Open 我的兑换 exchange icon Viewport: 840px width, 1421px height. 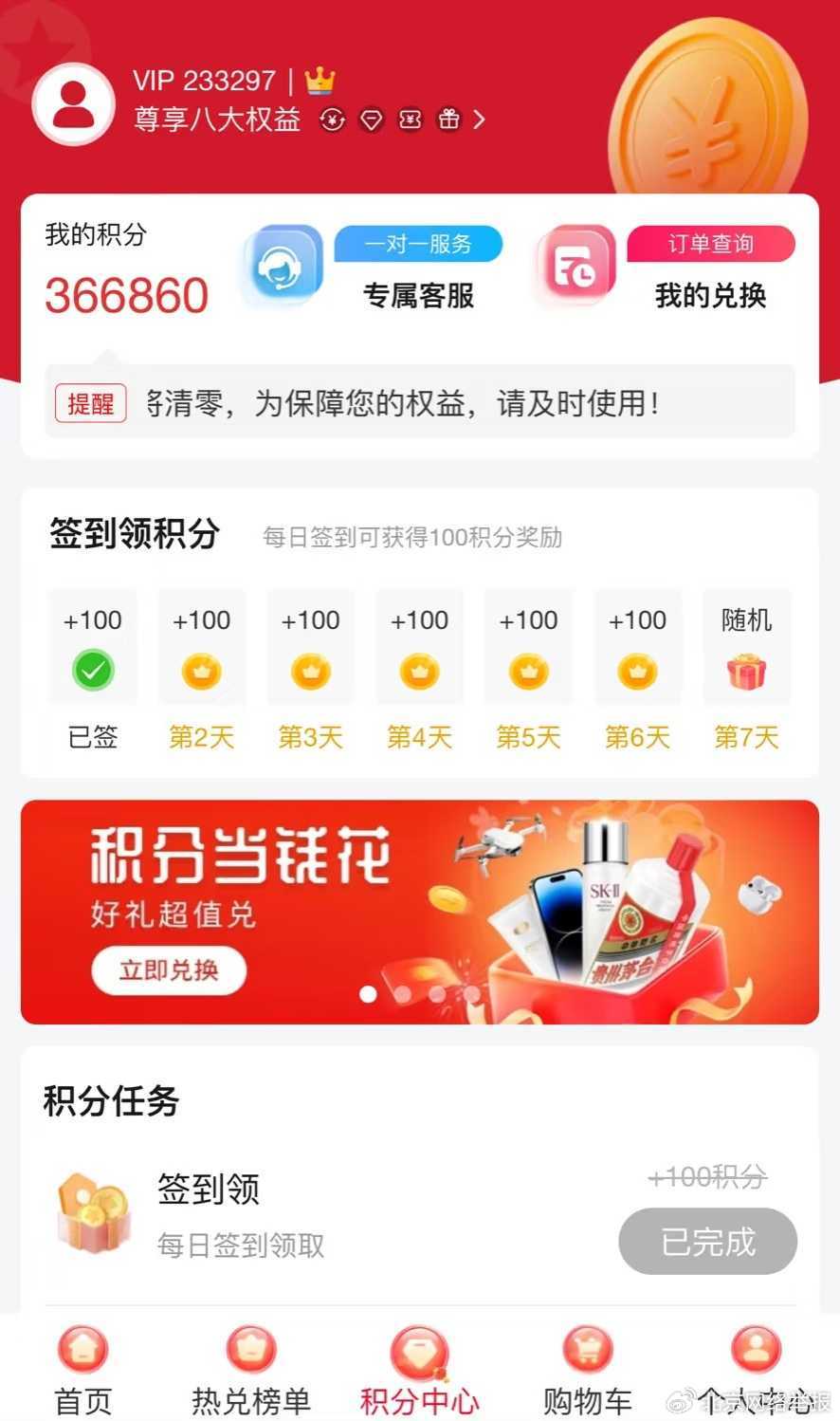pyautogui.click(x=575, y=267)
